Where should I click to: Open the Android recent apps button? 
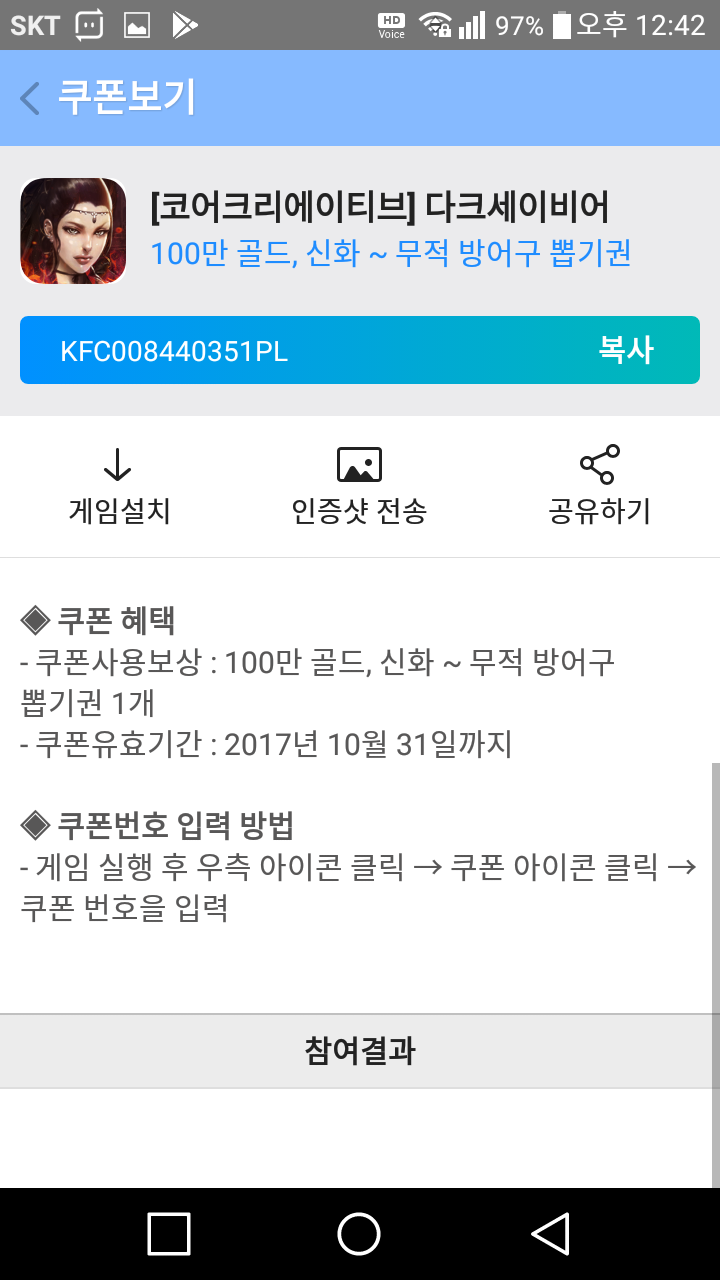[x=169, y=1234]
